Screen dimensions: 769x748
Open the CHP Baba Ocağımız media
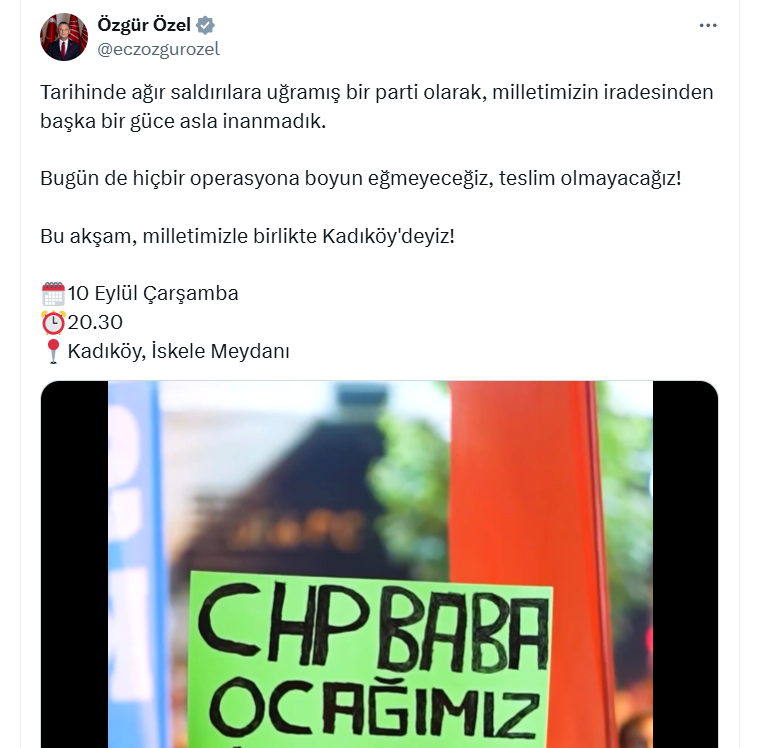[379, 564]
